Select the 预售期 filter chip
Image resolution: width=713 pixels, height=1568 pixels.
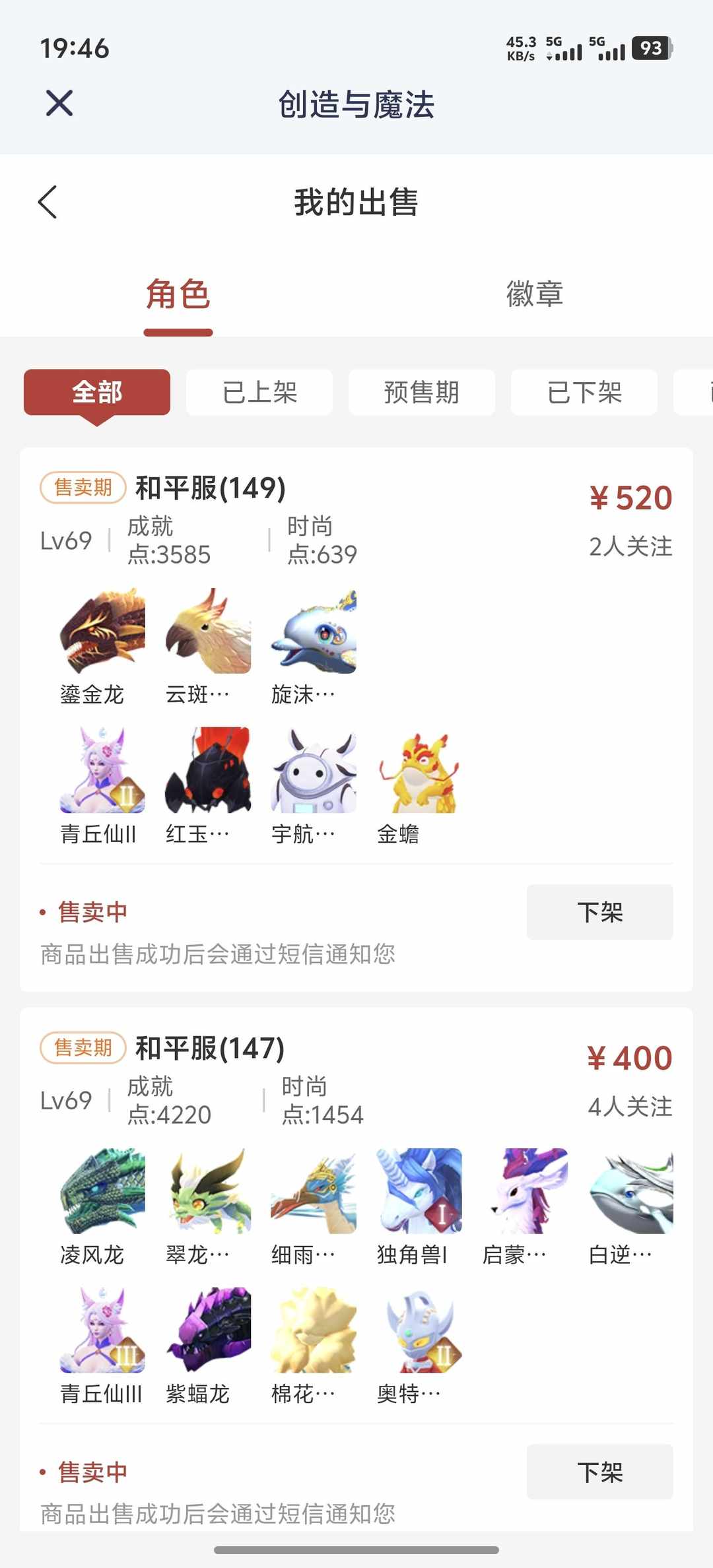click(422, 392)
